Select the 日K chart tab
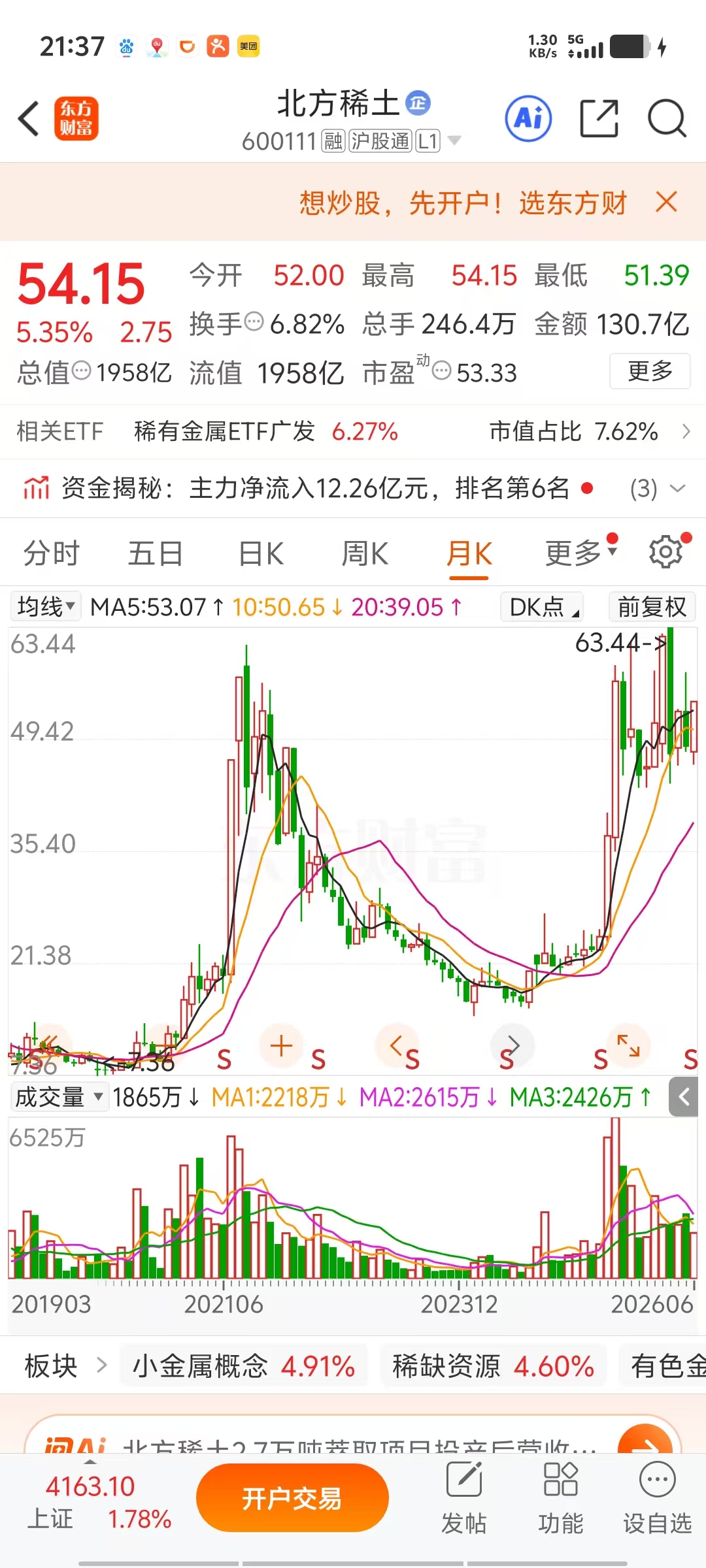Screen dimensions: 706x1568 261,554
